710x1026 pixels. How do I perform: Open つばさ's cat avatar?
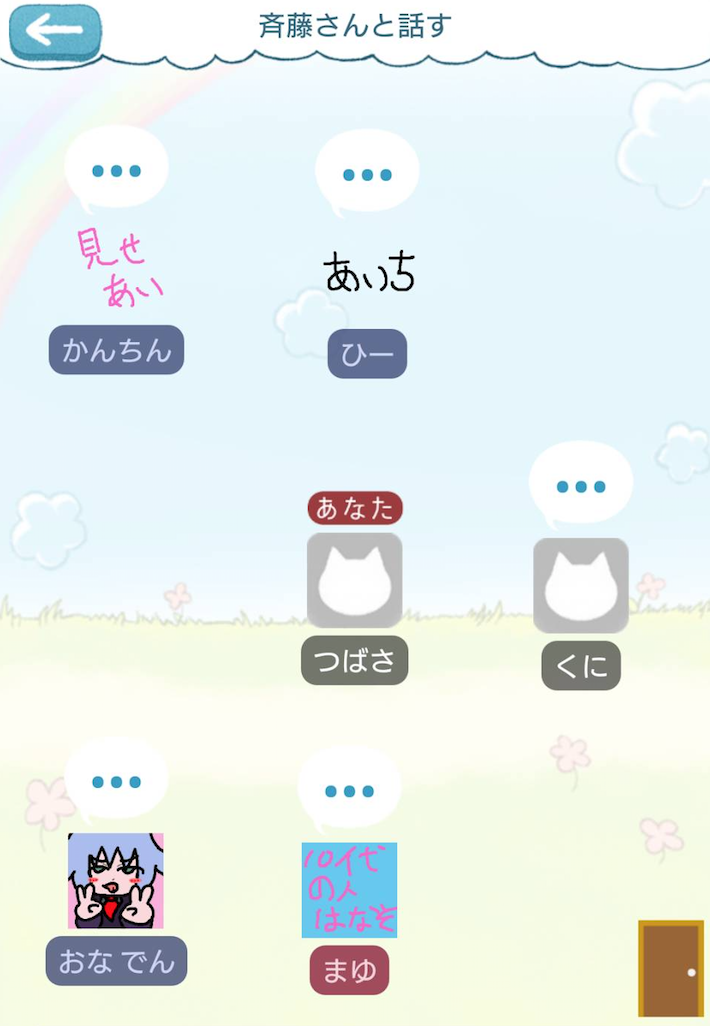click(355, 580)
